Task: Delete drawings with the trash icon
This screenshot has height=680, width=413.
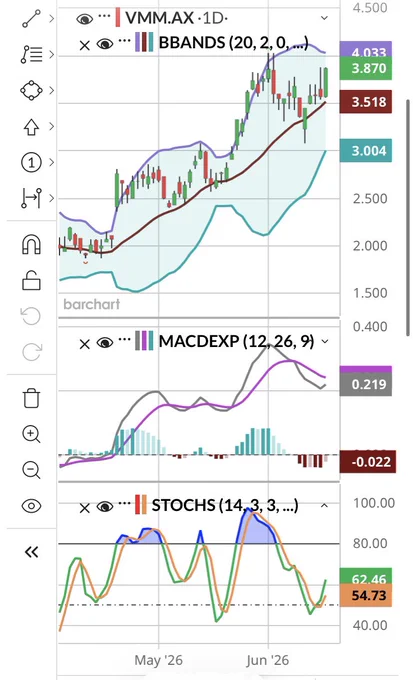Action: point(31,398)
